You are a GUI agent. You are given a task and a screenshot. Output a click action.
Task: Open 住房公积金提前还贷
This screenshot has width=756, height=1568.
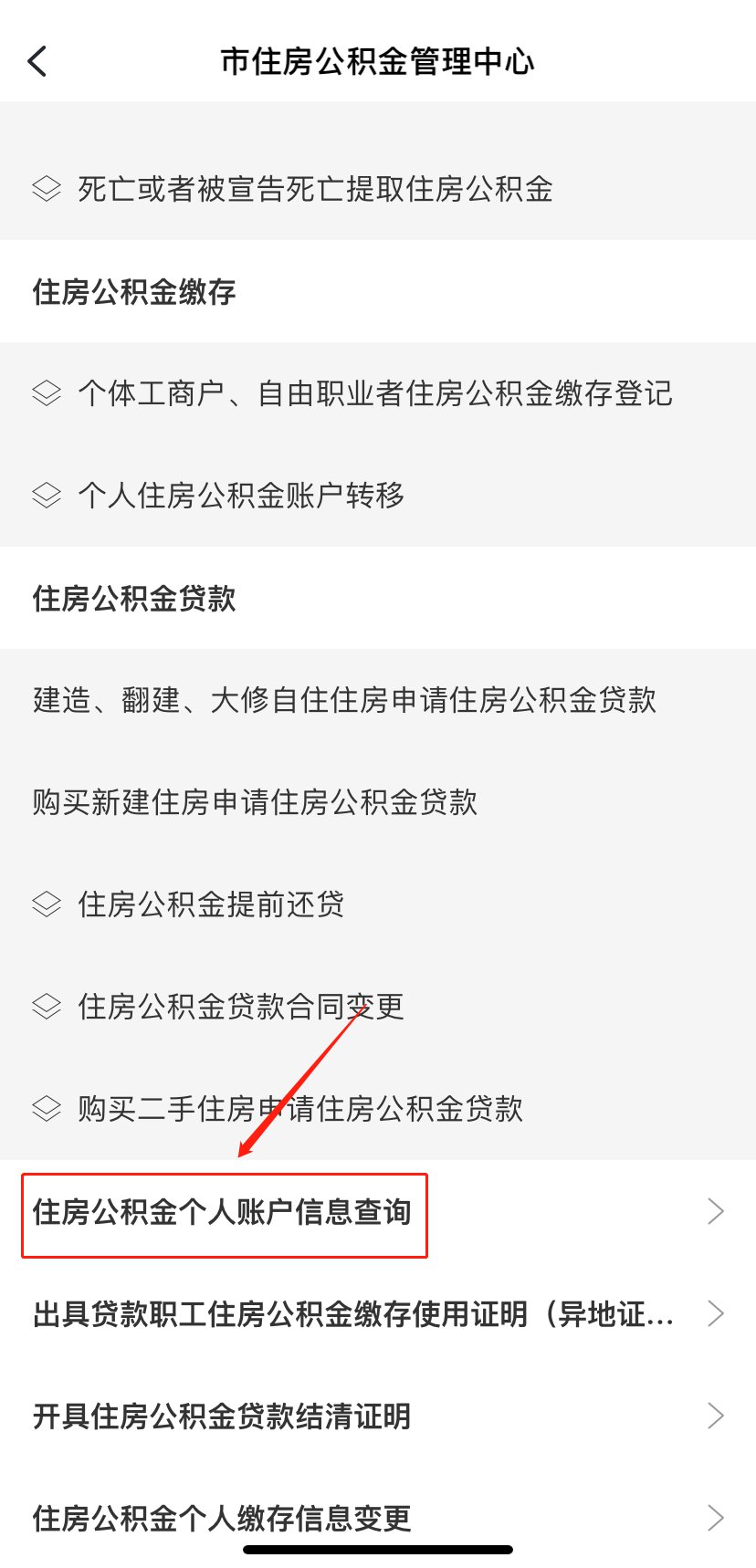(x=211, y=904)
